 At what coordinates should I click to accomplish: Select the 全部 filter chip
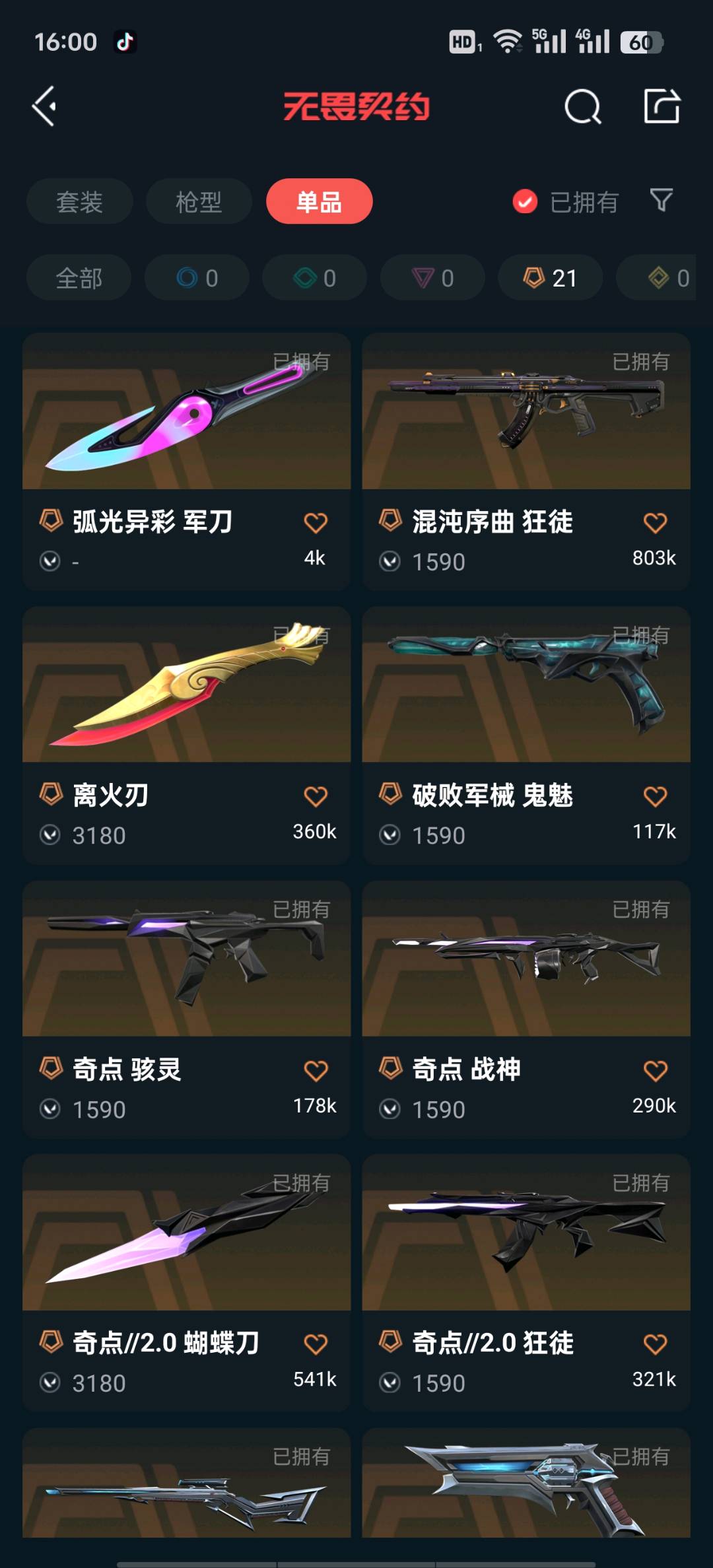tap(79, 278)
